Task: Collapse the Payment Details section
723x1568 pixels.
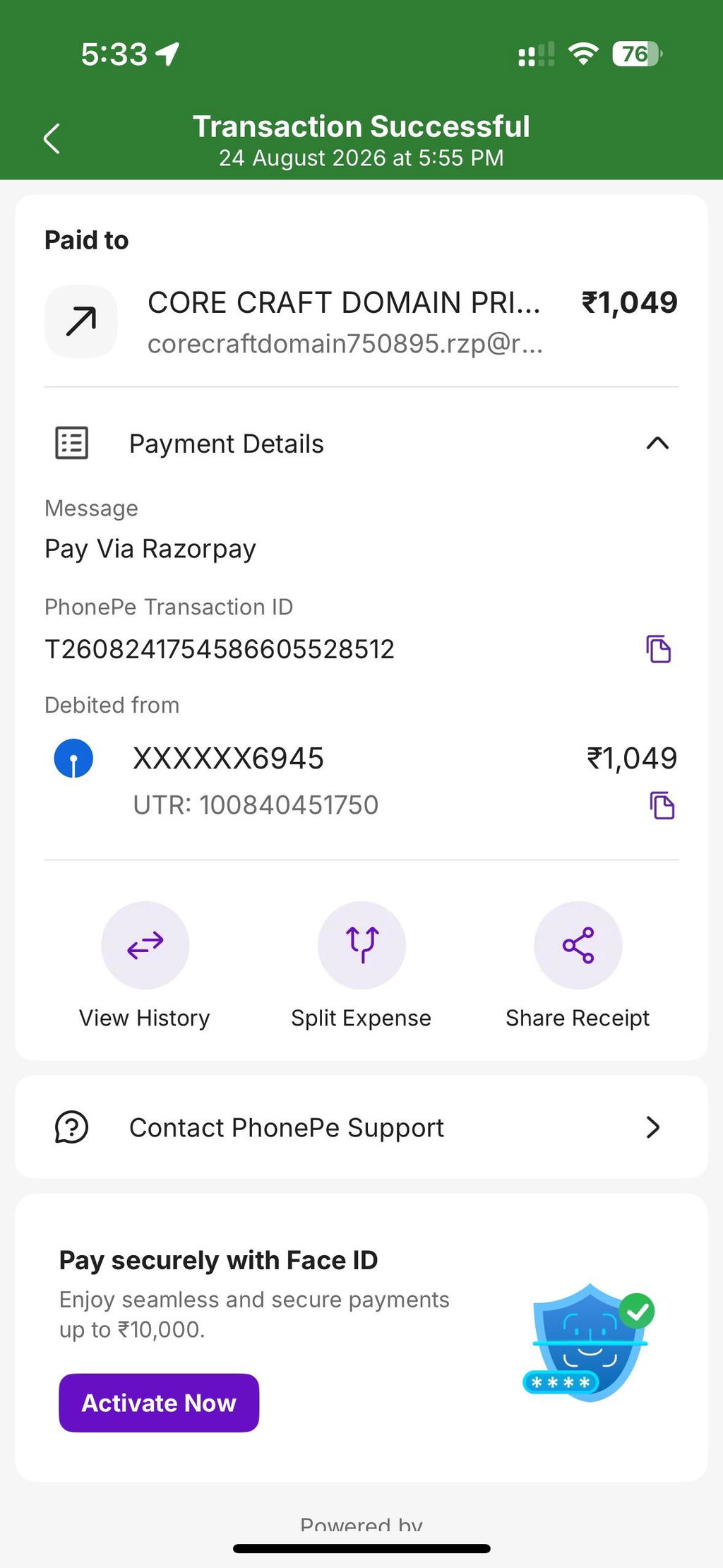Action: tap(657, 444)
